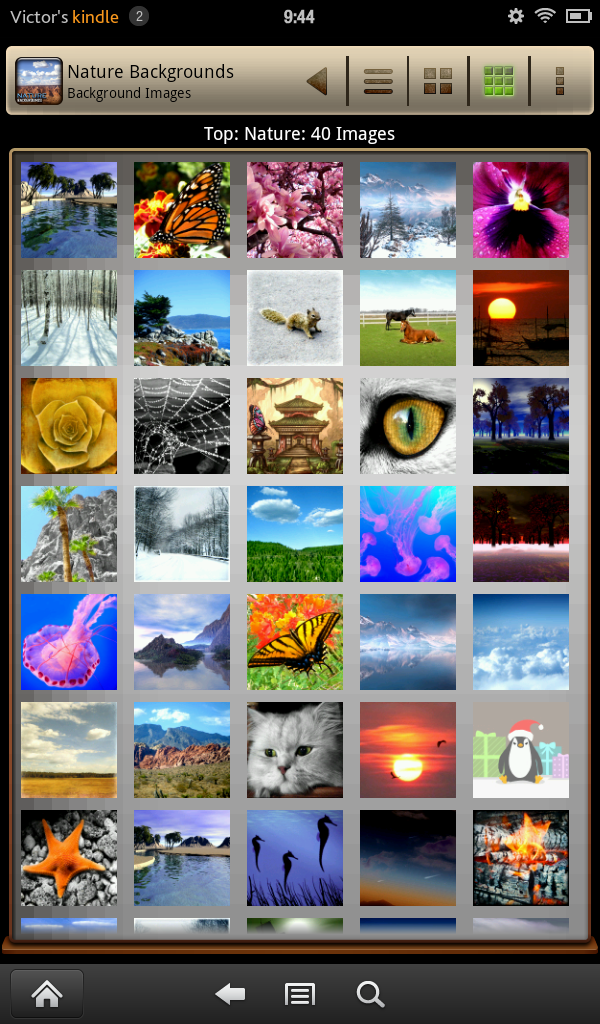Image resolution: width=600 pixels, height=1024 pixels.
Task: Open search from the bottom bar
Action: (370, 993)
